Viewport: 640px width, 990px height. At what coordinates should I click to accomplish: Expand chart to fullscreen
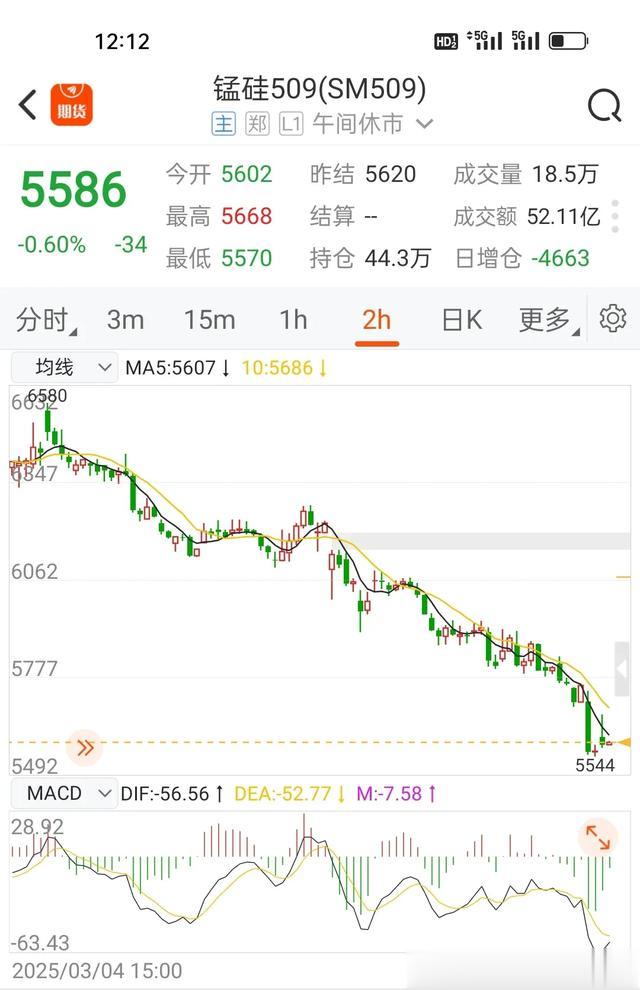[x=598, y=837]
